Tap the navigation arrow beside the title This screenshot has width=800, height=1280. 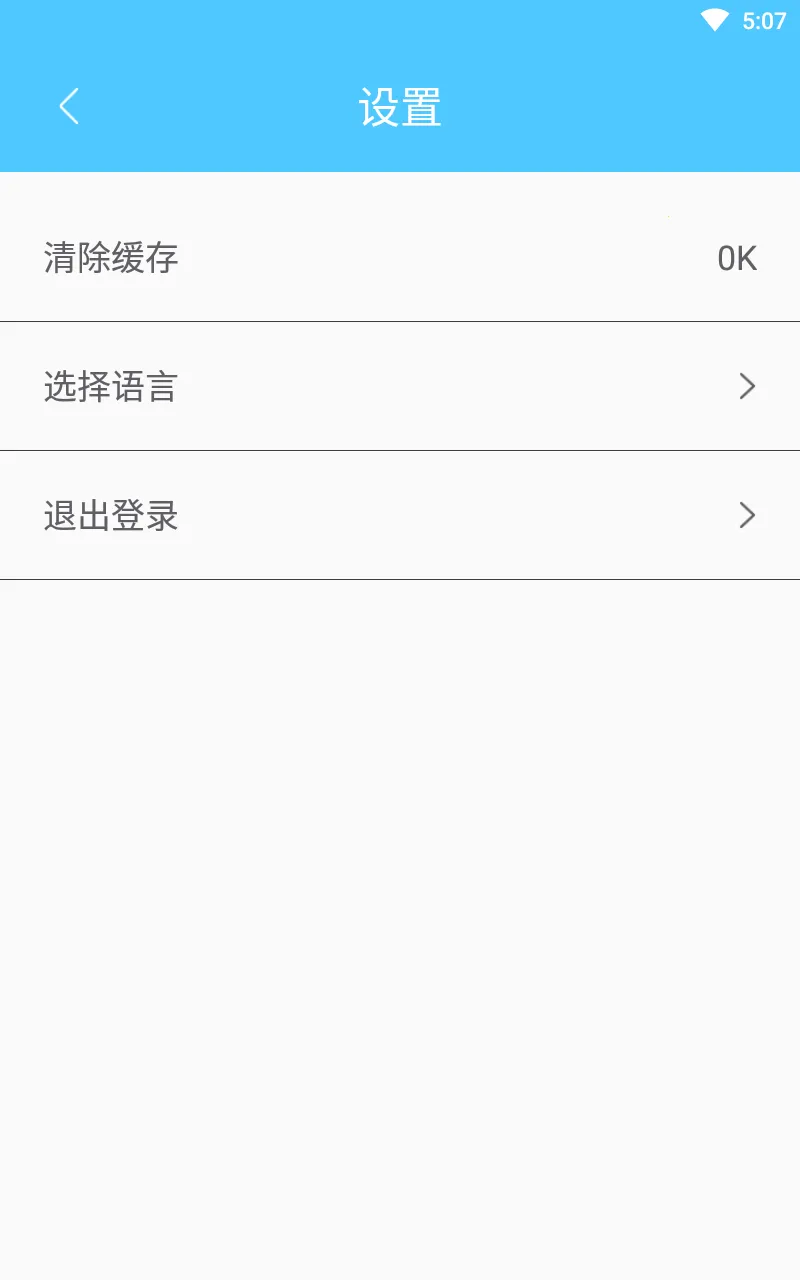click(x=69, y=105)
